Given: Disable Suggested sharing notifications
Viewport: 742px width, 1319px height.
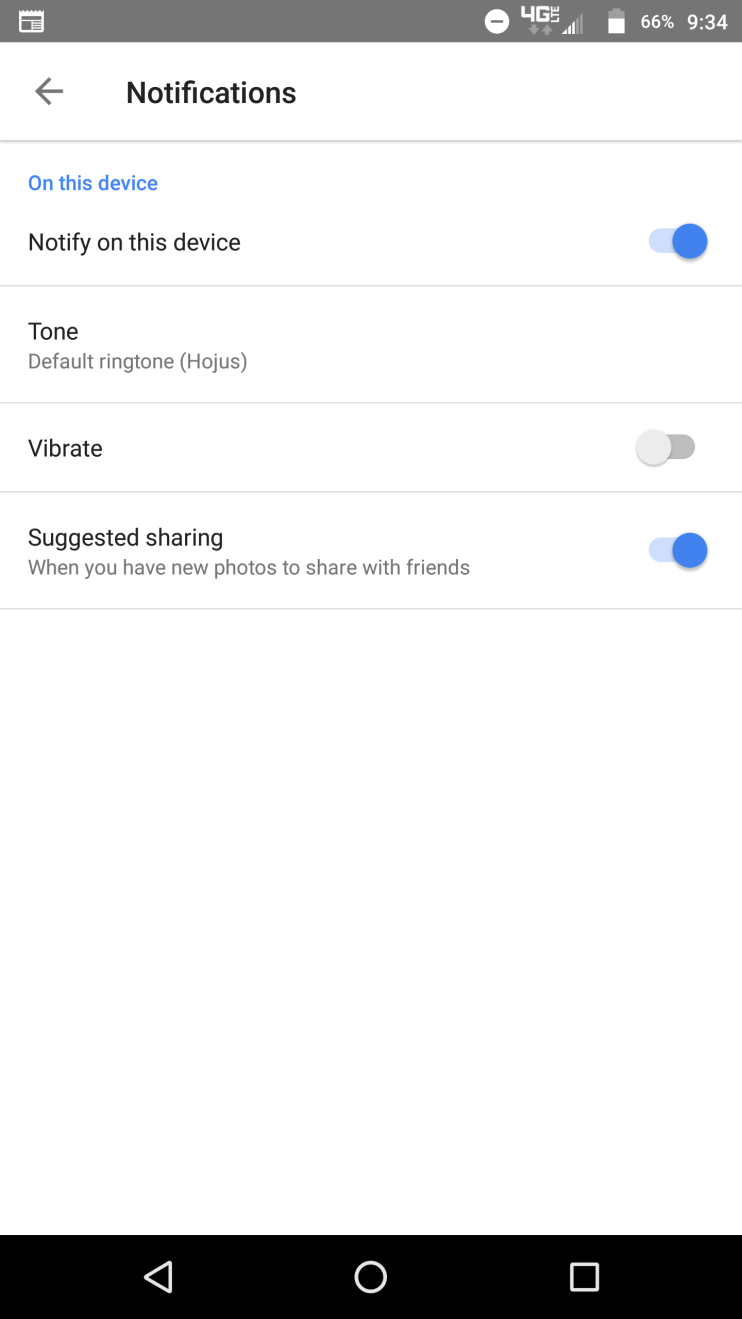Looking at the screenshot, I should coord(678,551).
